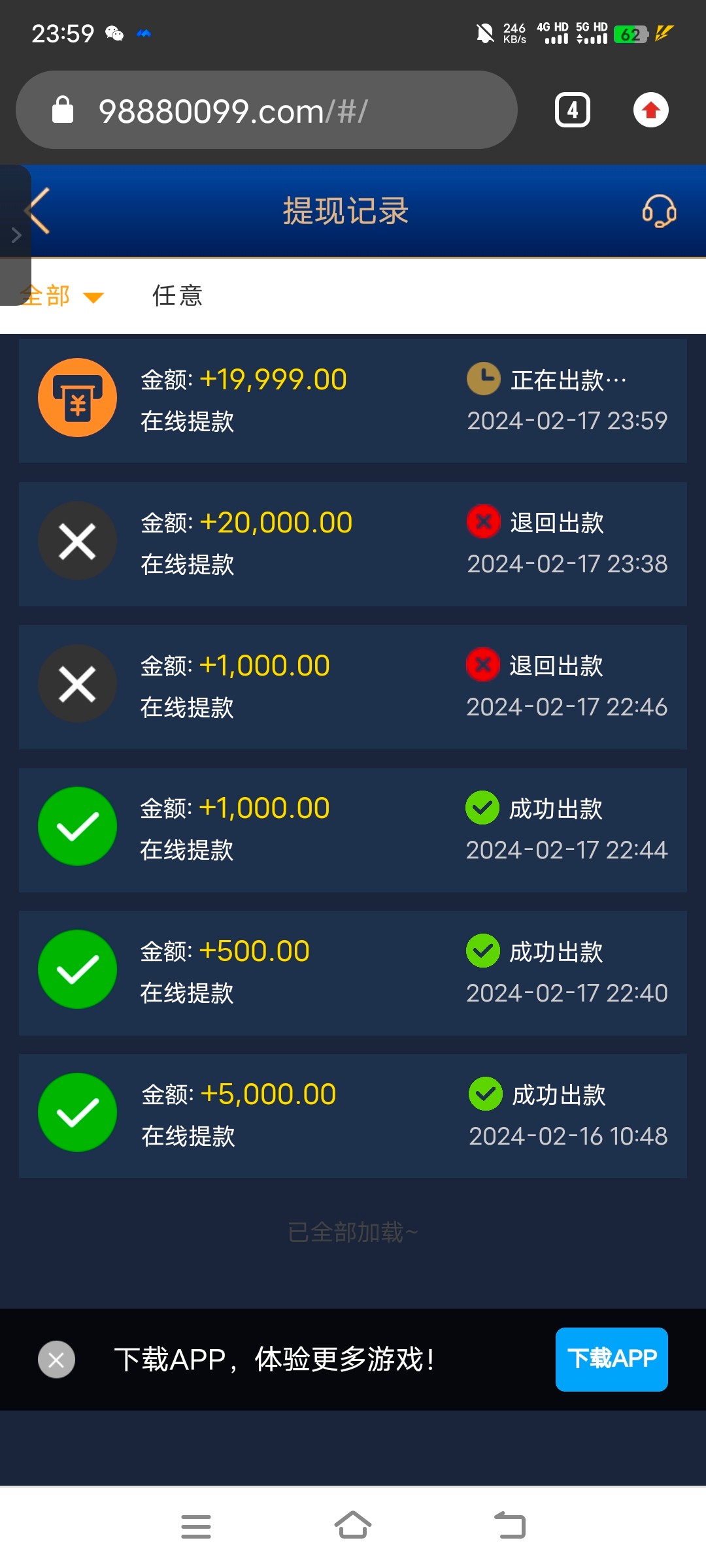
Task: Tap the red upload arrow icon
Action: pyautogui.click(x=650, y=110)
